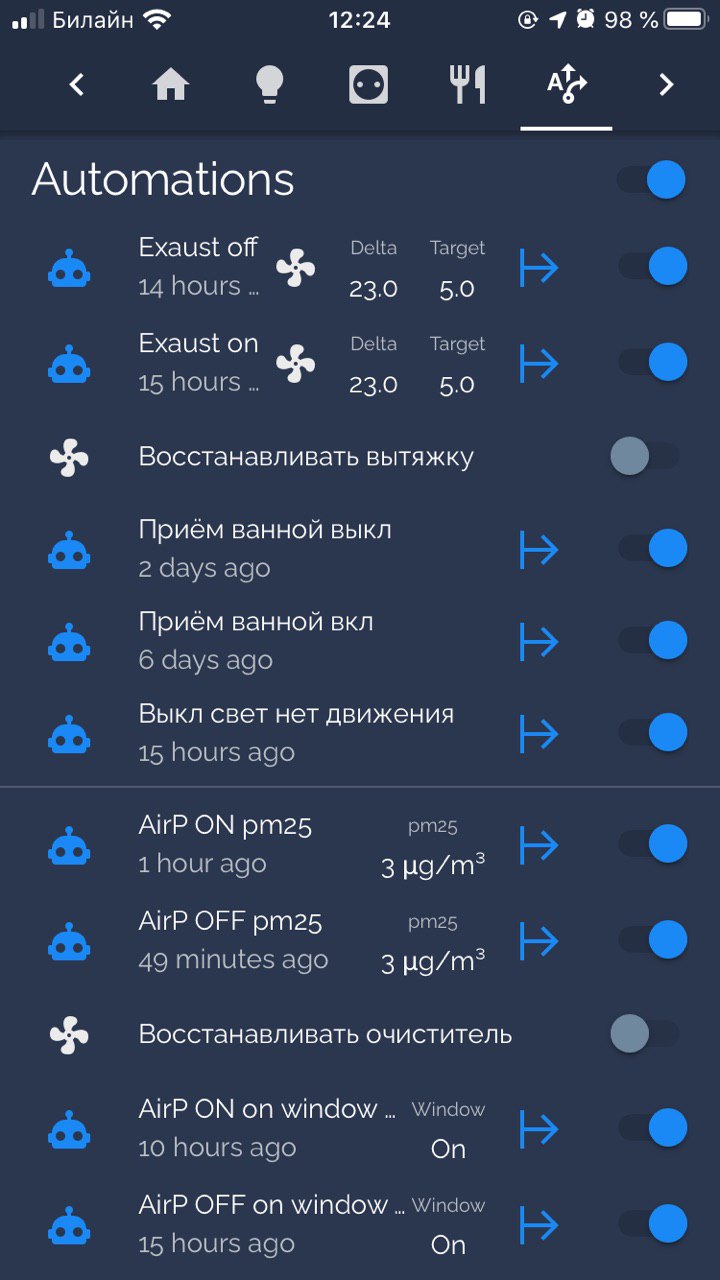Screen dimensions: 720x1280
Task: Trigger the Exaust off automation arrow
Action: [x=539, y=268]
